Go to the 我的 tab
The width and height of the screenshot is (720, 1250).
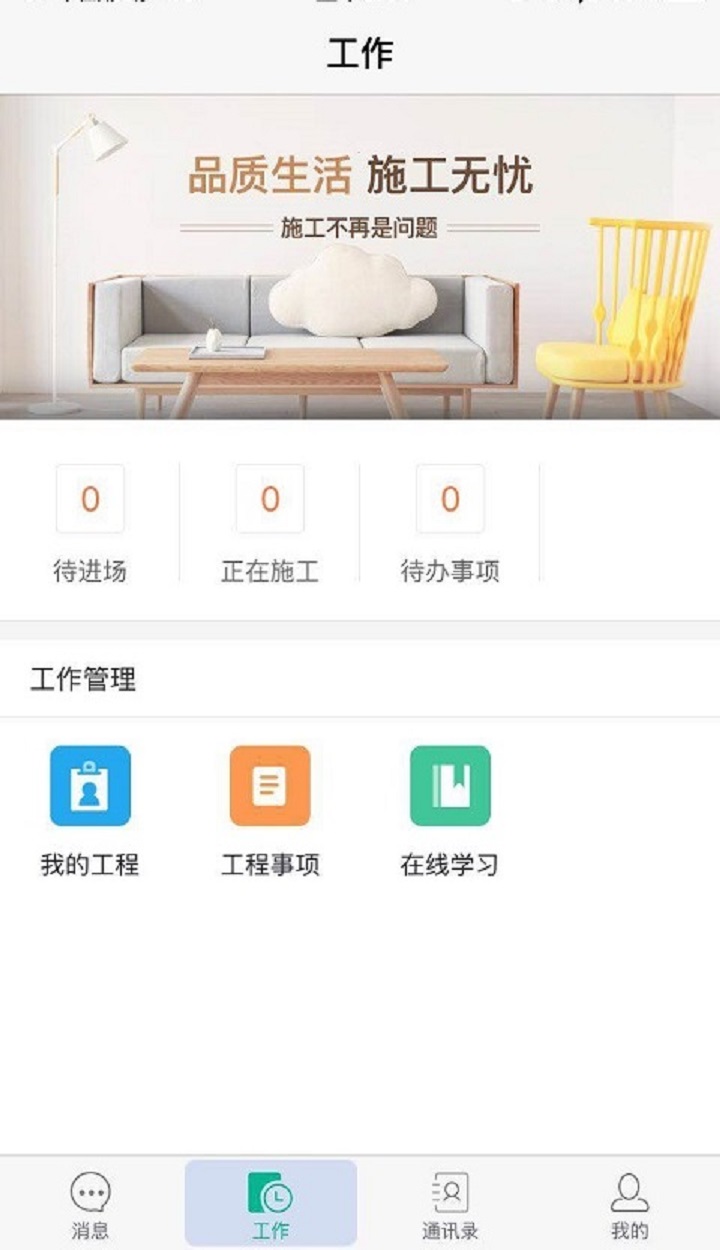pyautogui.click(x=629, y=1204)
